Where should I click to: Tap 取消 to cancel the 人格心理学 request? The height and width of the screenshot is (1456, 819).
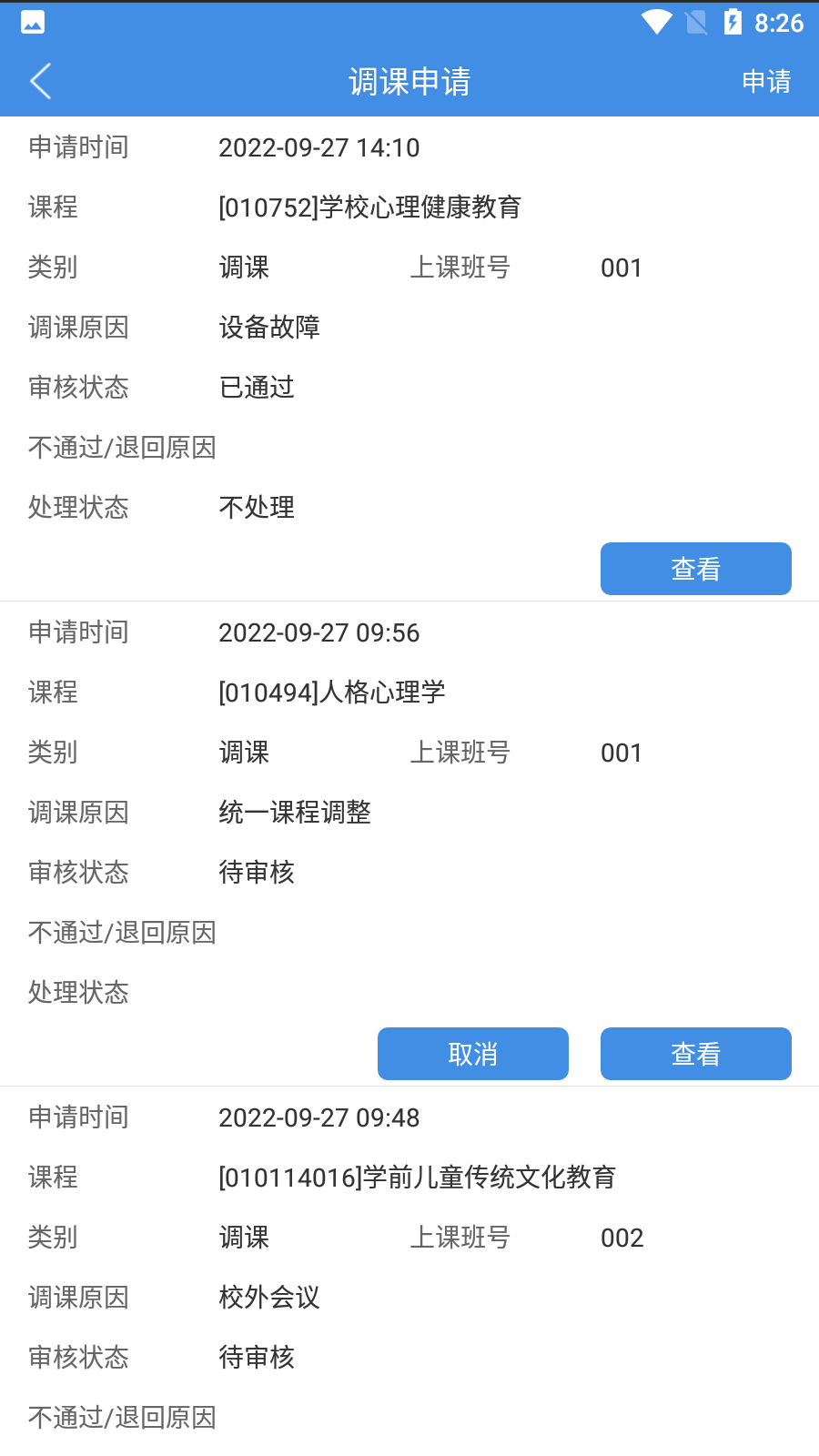(x=472, y=1054)
